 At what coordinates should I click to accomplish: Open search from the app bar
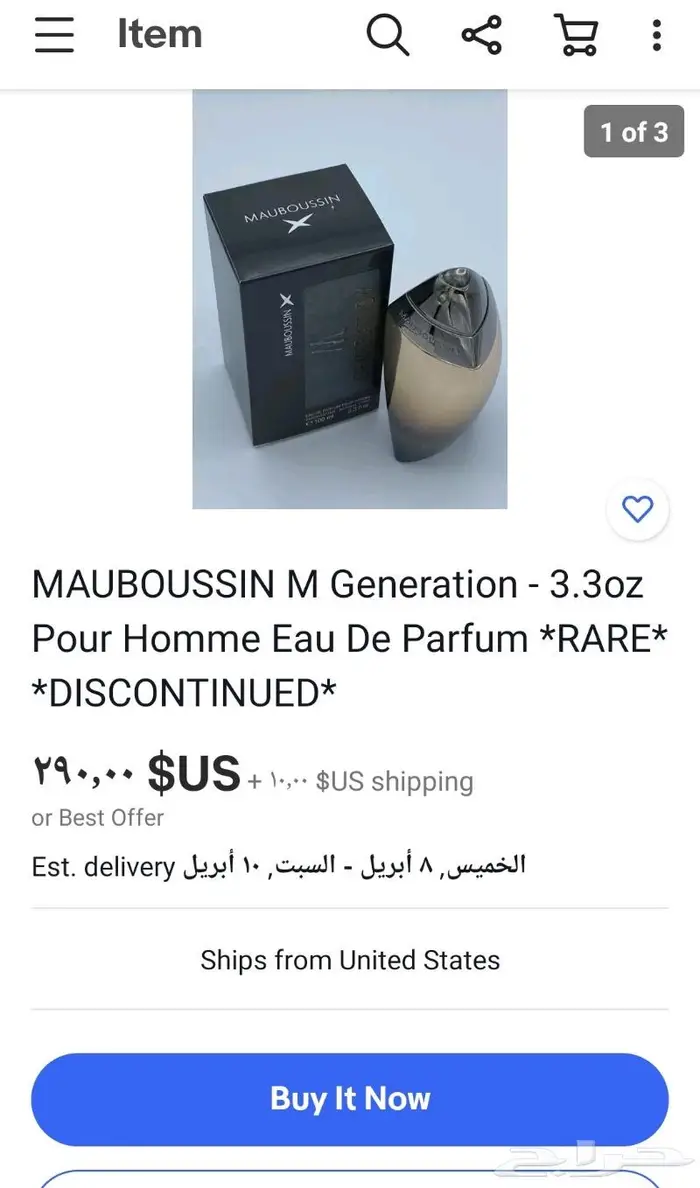pos(387,35)
